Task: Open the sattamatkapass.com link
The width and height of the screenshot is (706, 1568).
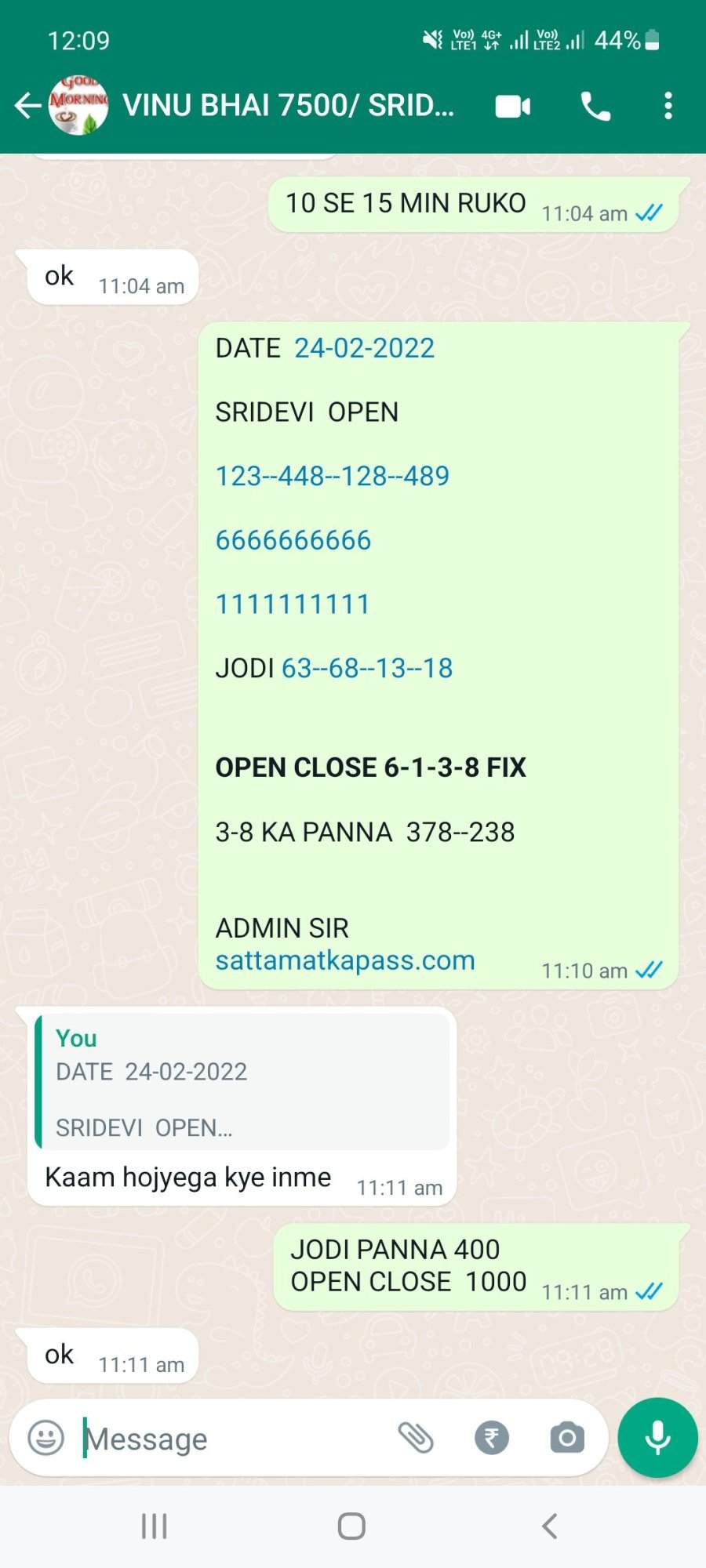Action: 345,960
